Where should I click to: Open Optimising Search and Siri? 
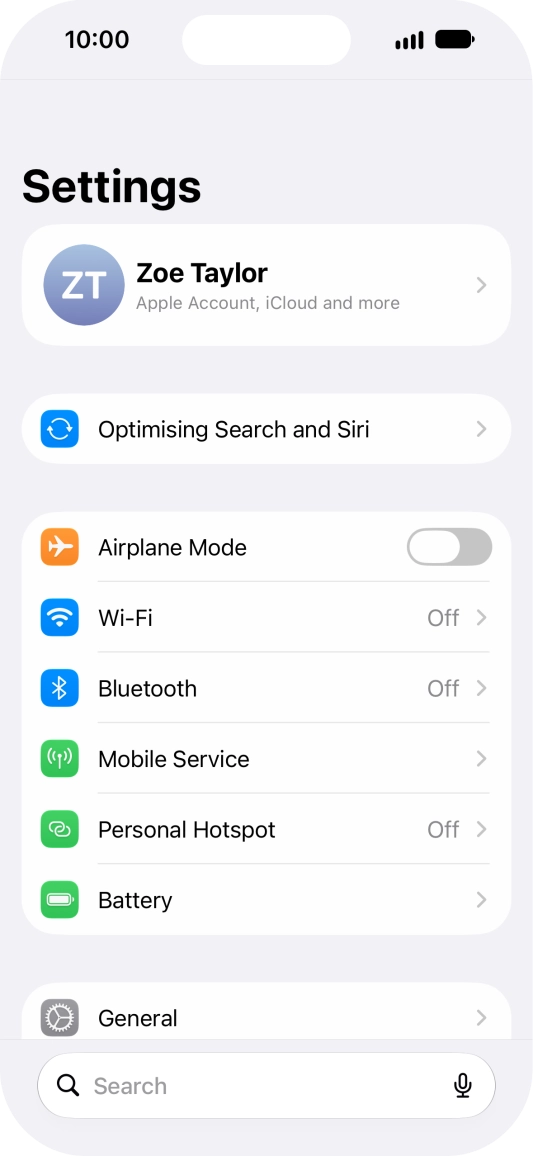coord(266,429)
